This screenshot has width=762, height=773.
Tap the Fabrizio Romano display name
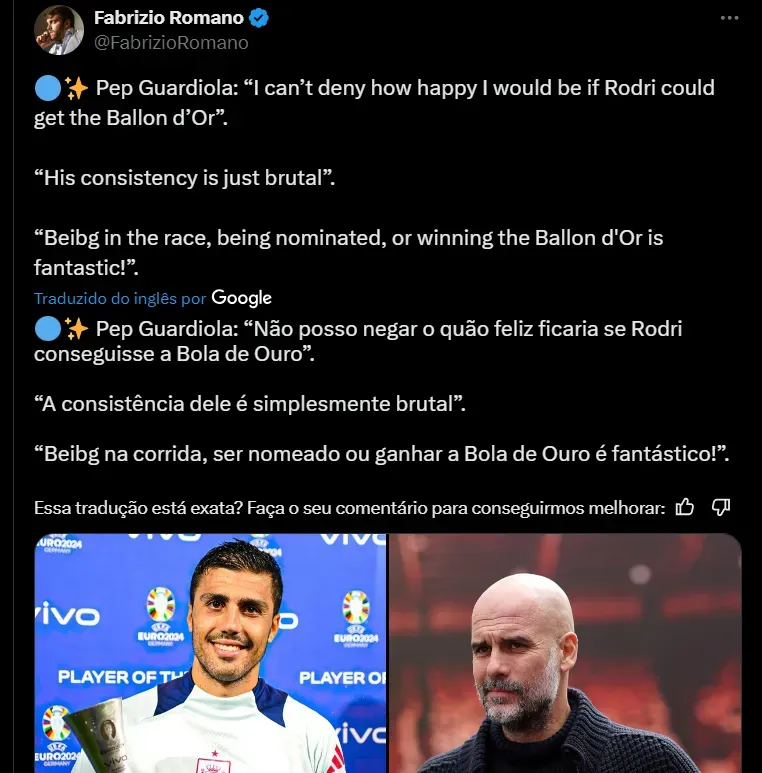tap(170, 18)
